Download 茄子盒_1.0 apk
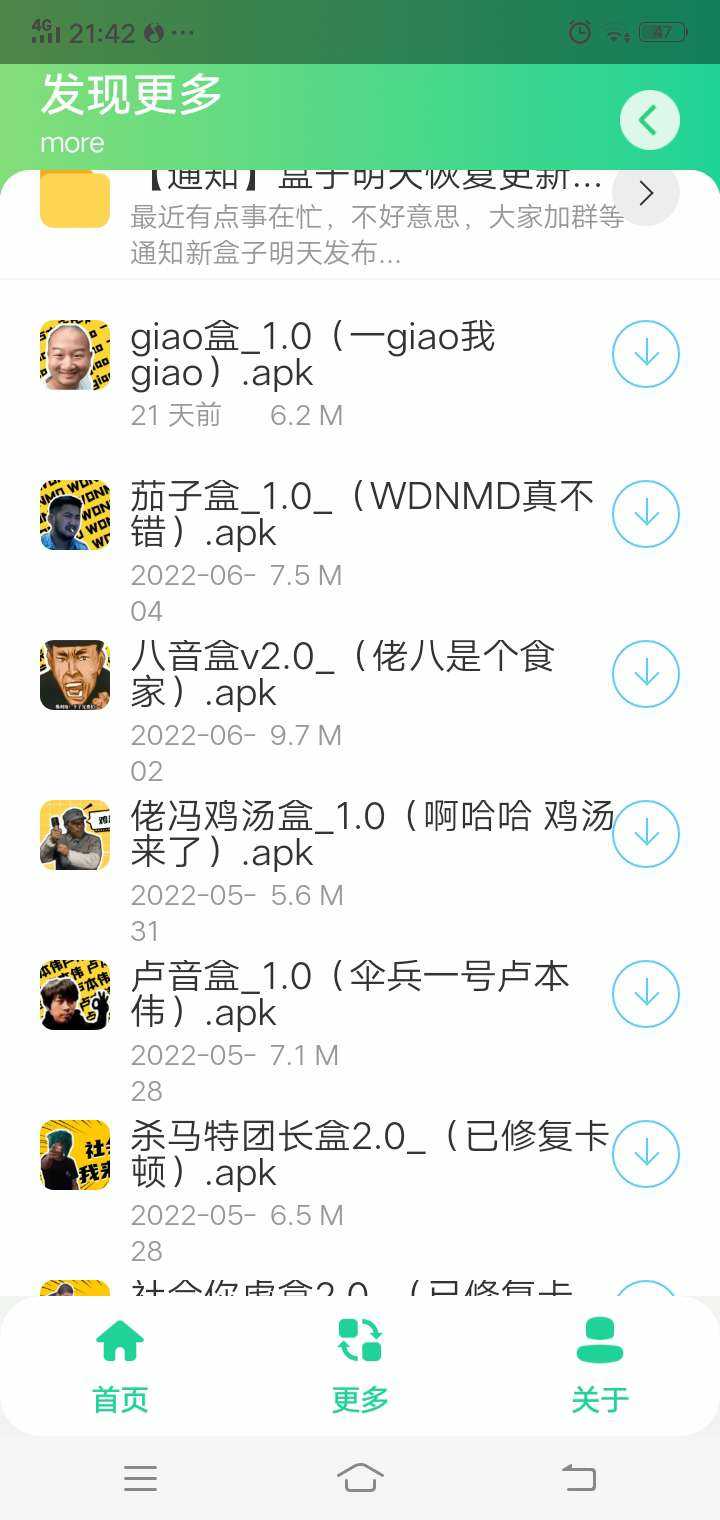The height and width of the screenshot is (1520, 720). (646, 514)
